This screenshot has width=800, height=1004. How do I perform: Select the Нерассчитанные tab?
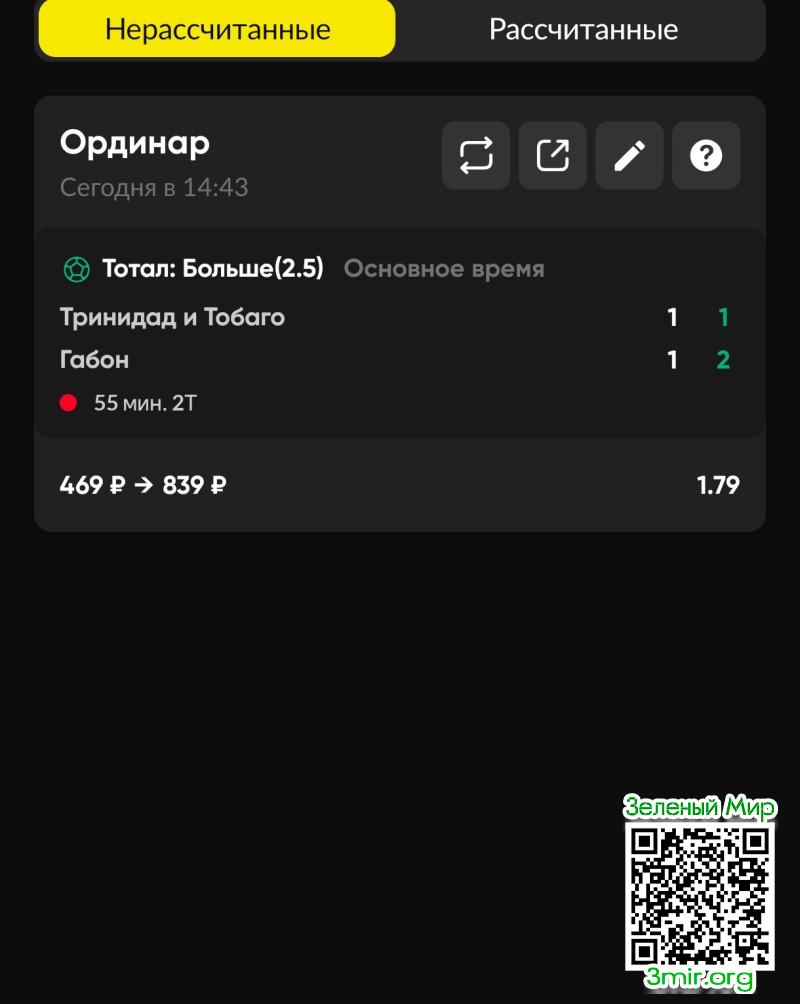[x=217, y=29]
